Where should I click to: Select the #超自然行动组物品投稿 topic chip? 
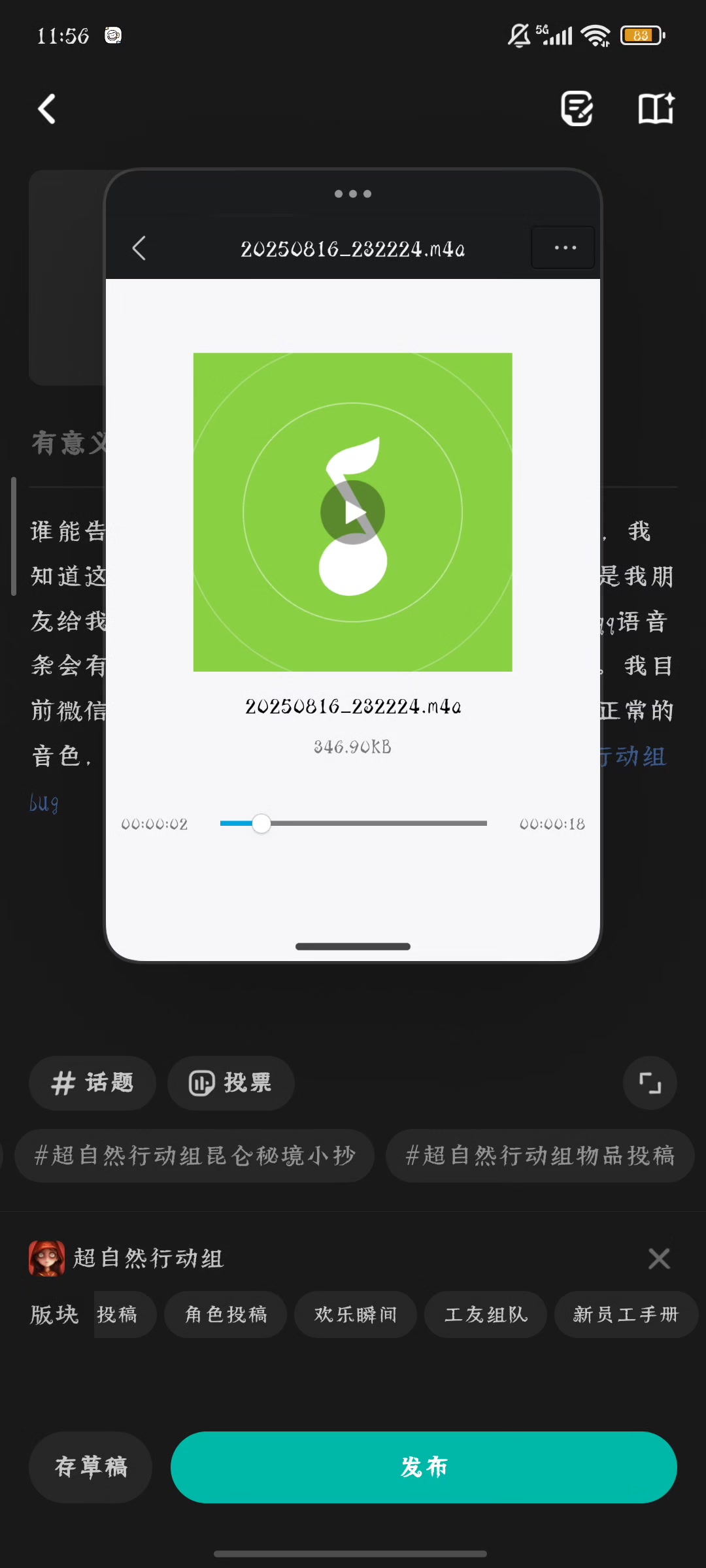coord(539,1156)
